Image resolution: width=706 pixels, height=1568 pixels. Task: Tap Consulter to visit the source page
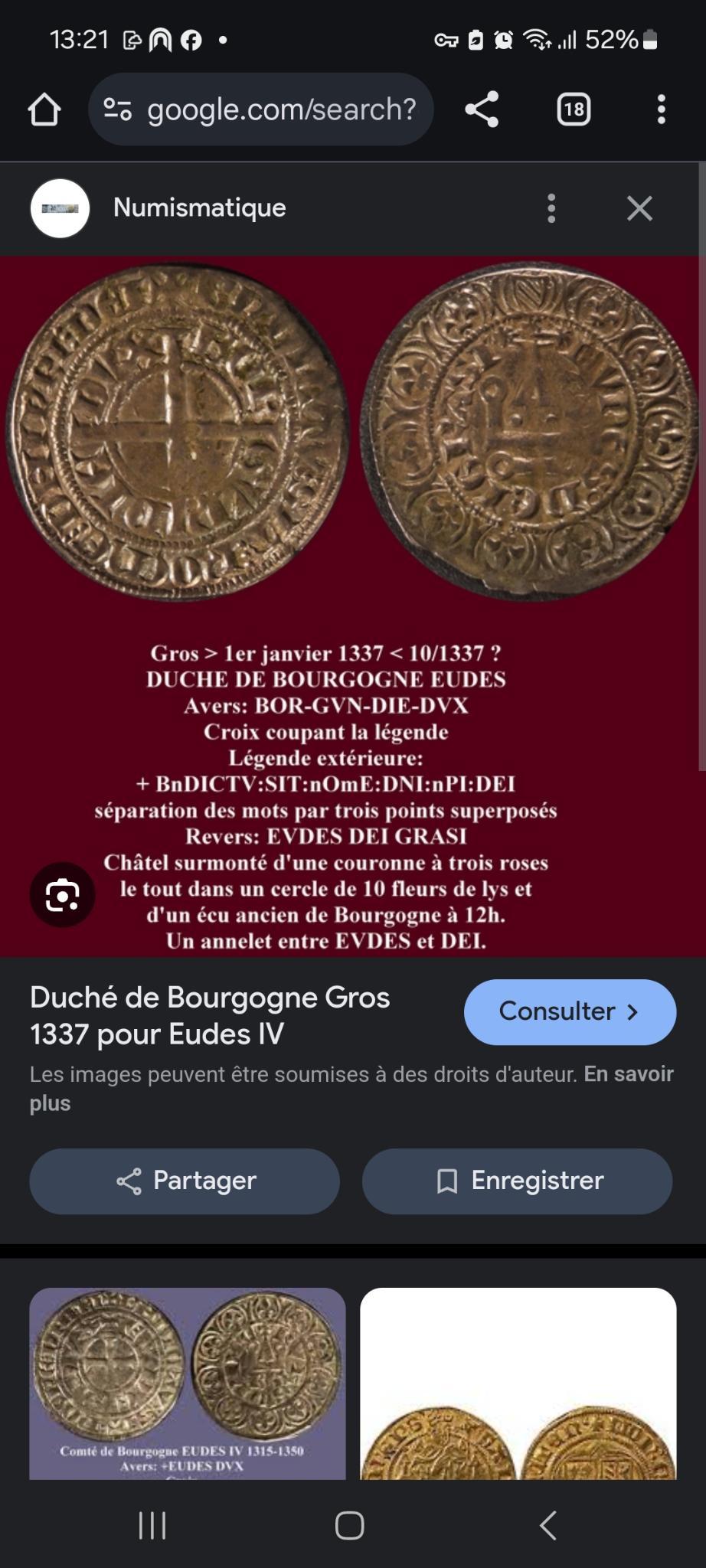pyautogui.click(x=570, y=1011)
